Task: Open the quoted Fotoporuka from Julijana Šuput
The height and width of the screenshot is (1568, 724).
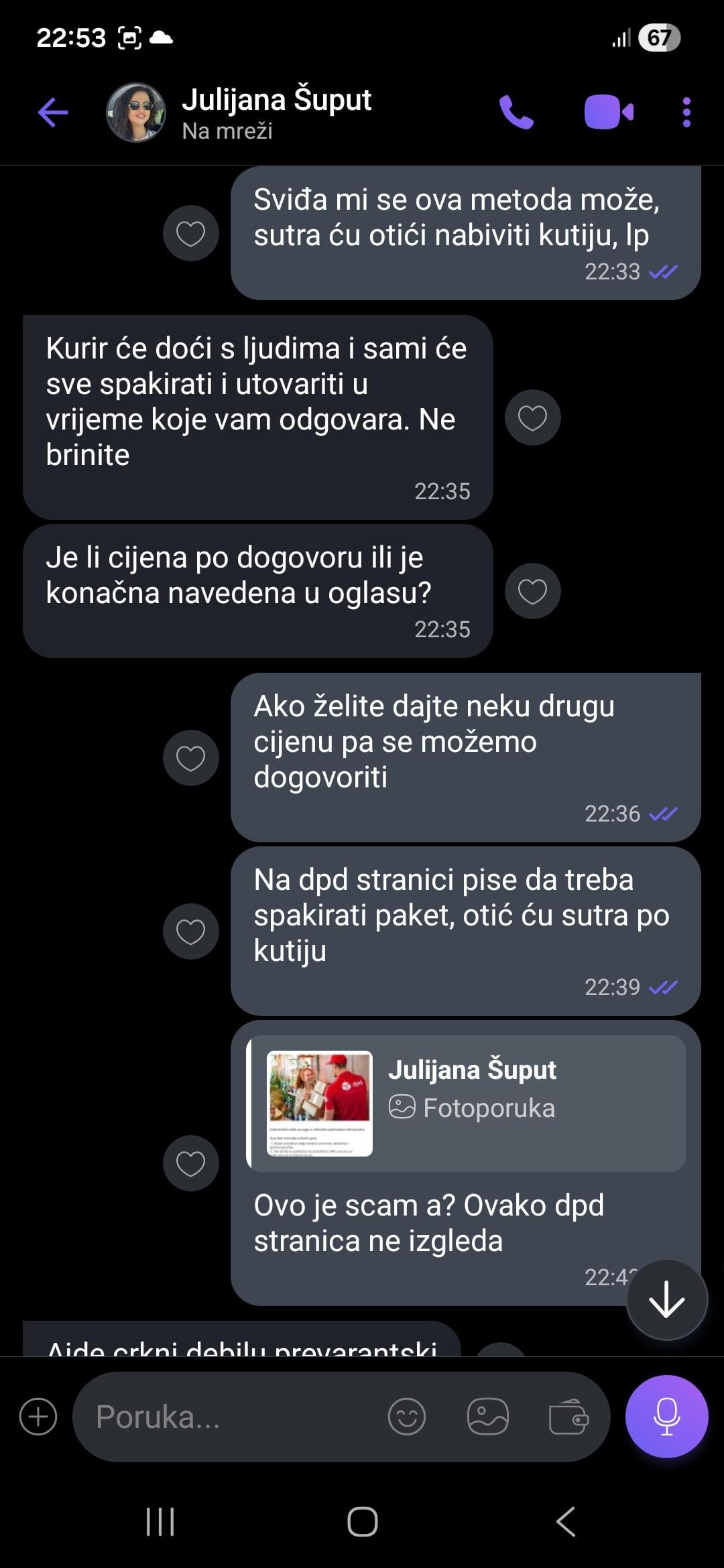Action: [x=467, y=1103]
